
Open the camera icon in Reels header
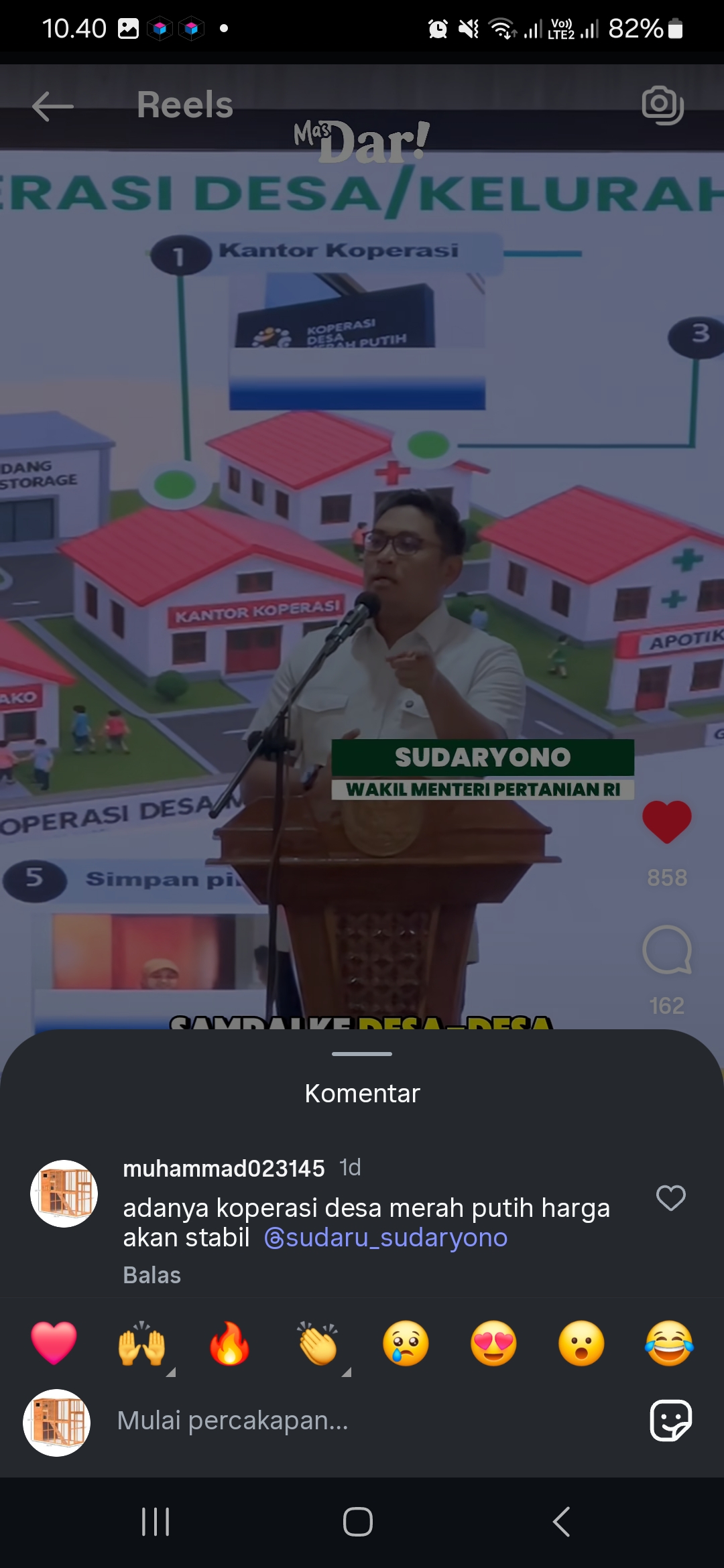click(662, 105)
